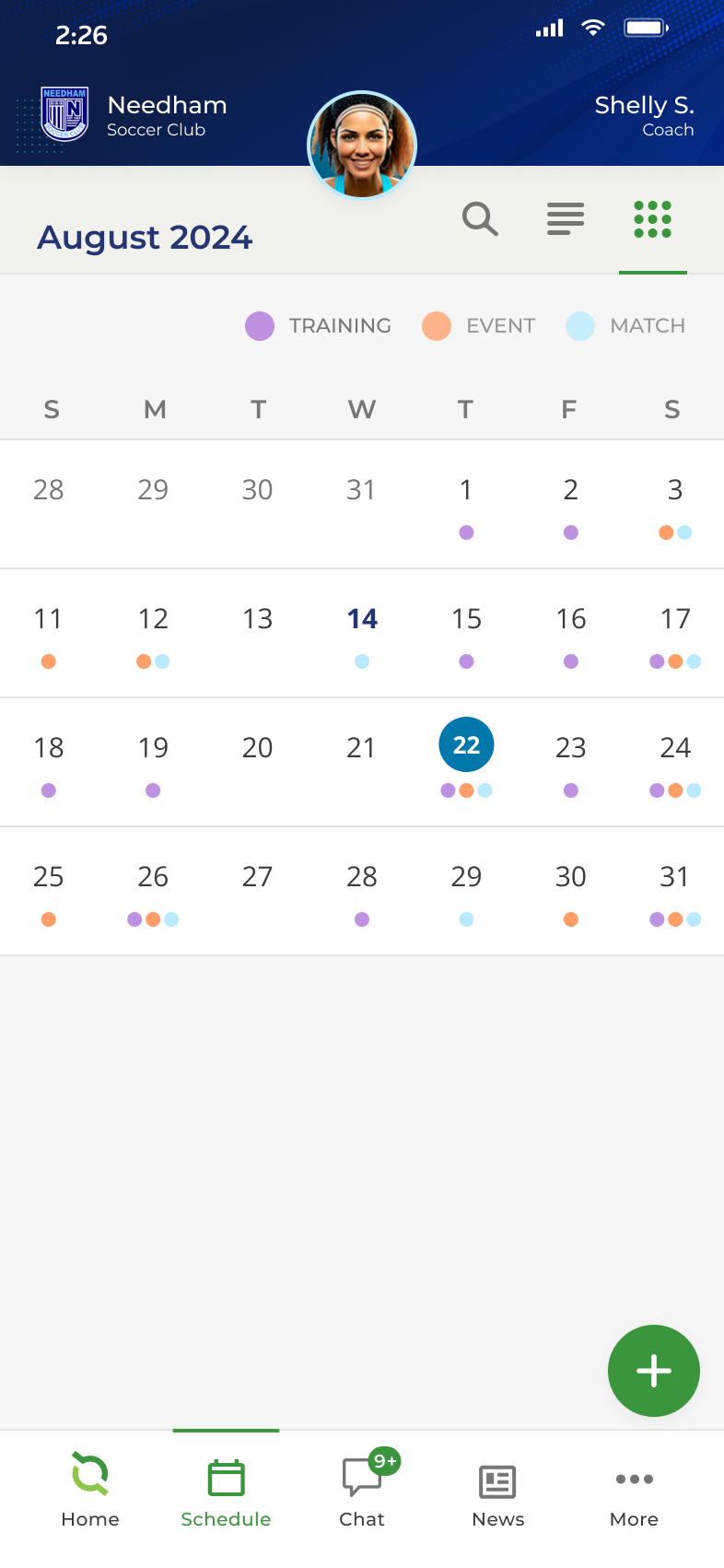The height and width of the screenshot is (1568, 724).
Task: Open the schedule search icon
Action: [x=480, y=219]
